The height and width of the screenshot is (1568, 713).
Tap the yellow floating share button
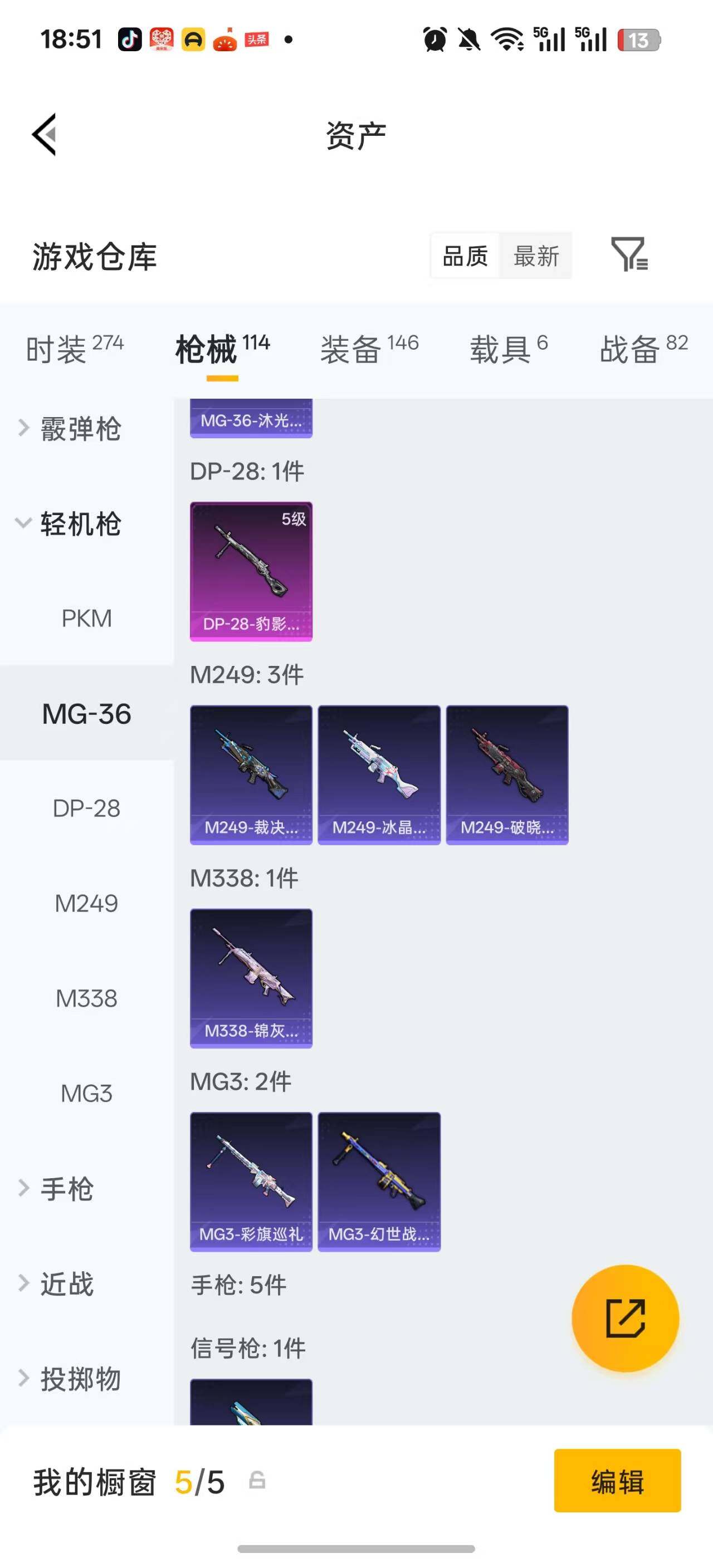click(x=626, y=1318)
